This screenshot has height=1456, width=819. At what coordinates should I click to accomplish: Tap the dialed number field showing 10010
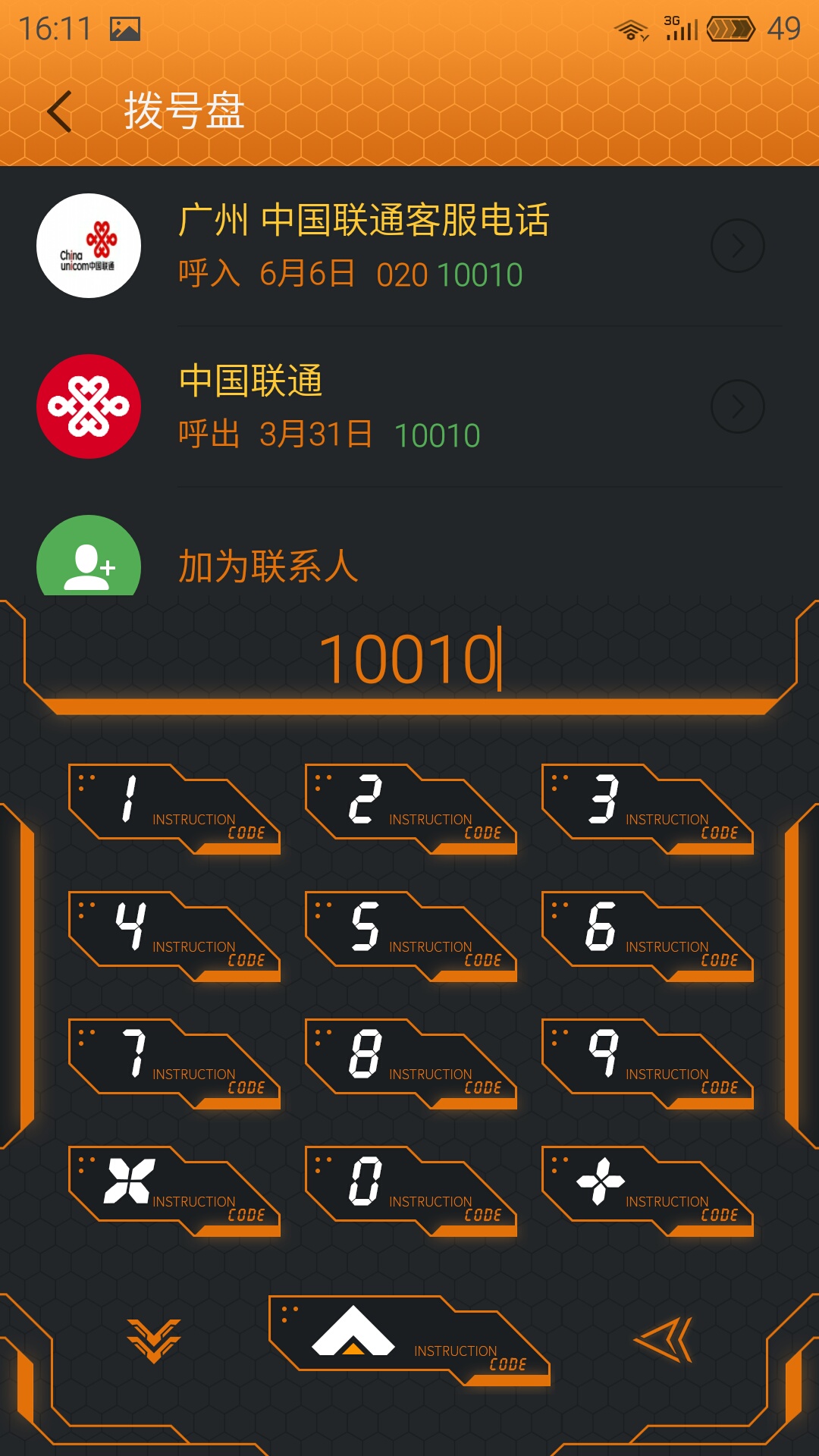tap(409, 658)
